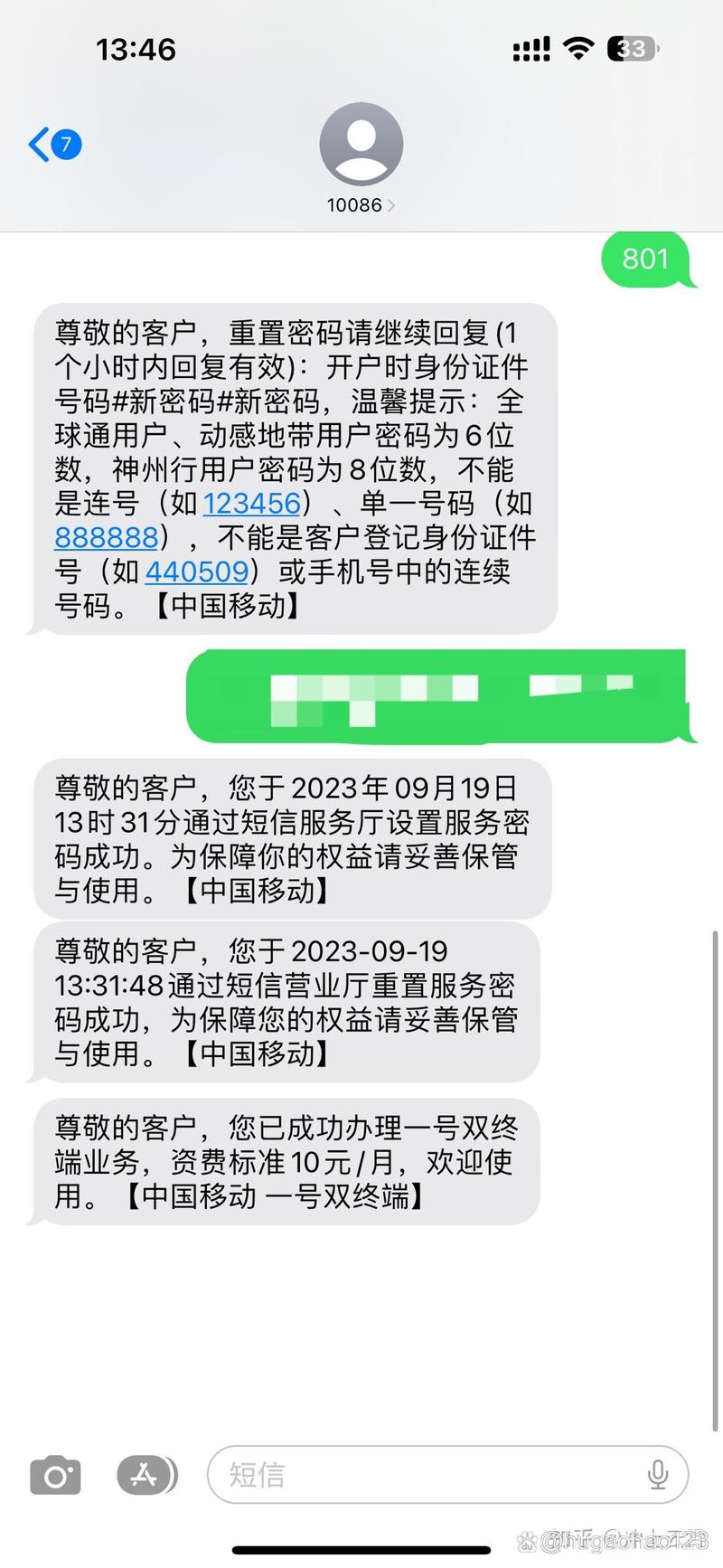Tap the 440509 highlighted number

pos(196,572)
